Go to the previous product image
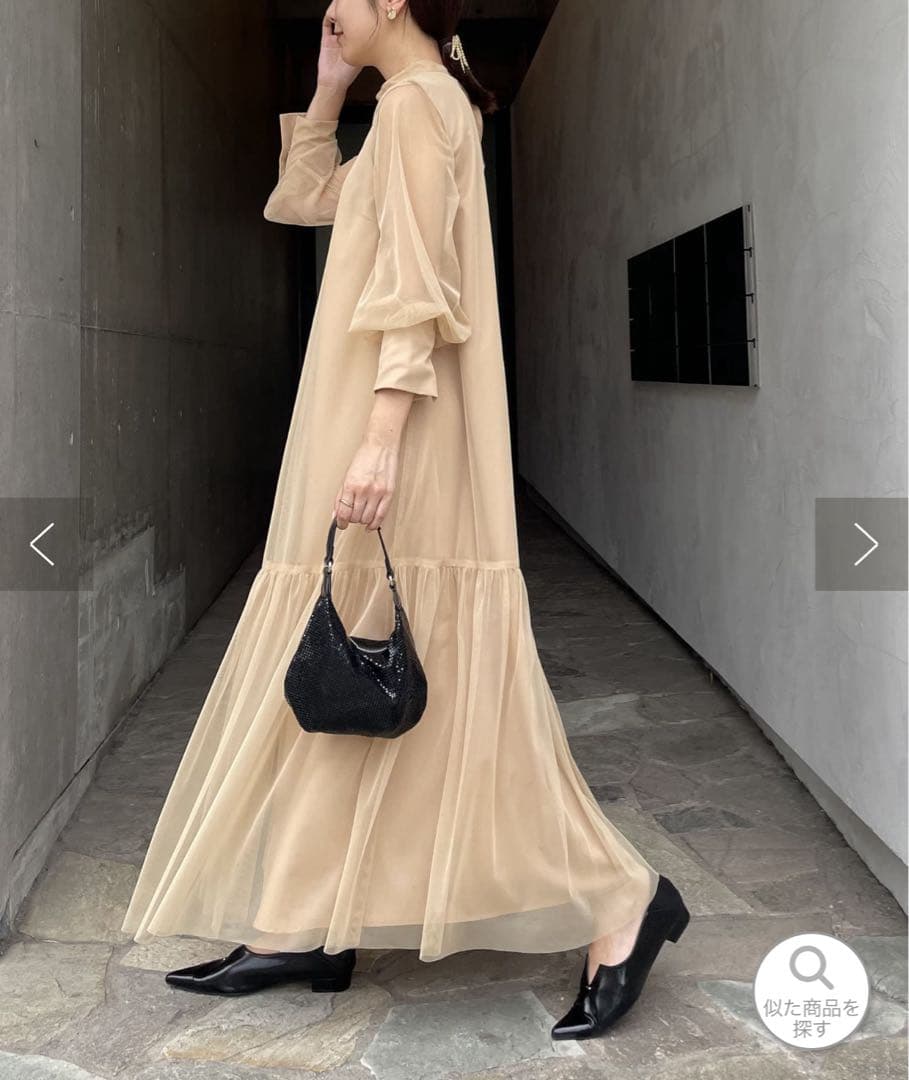The height and width of the screenshot is (1080, 909). click(x=41, y=544)
